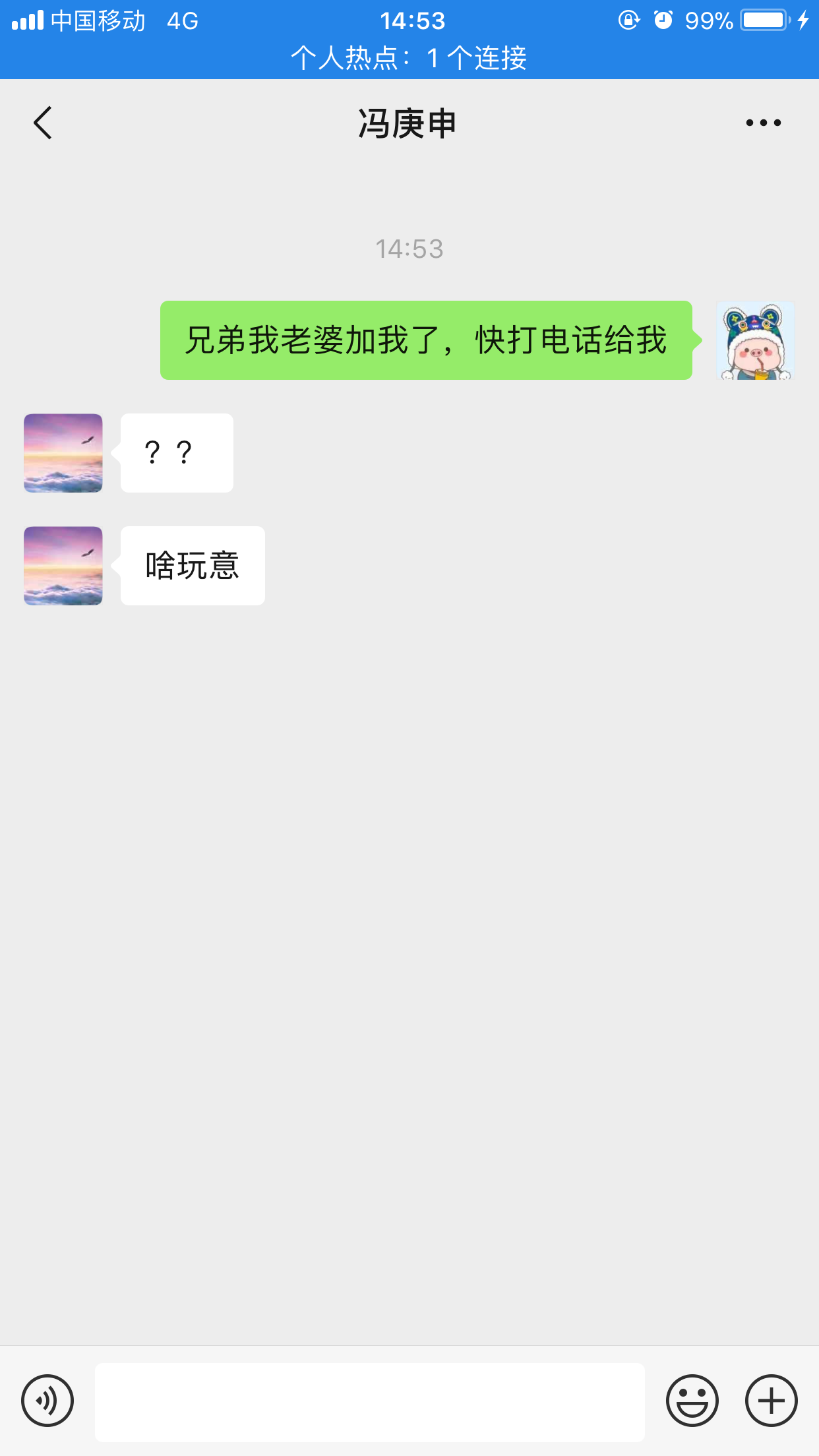Screen dimensions: 819x1456
Task: Tap the message input field
Action: (369, 1401)
